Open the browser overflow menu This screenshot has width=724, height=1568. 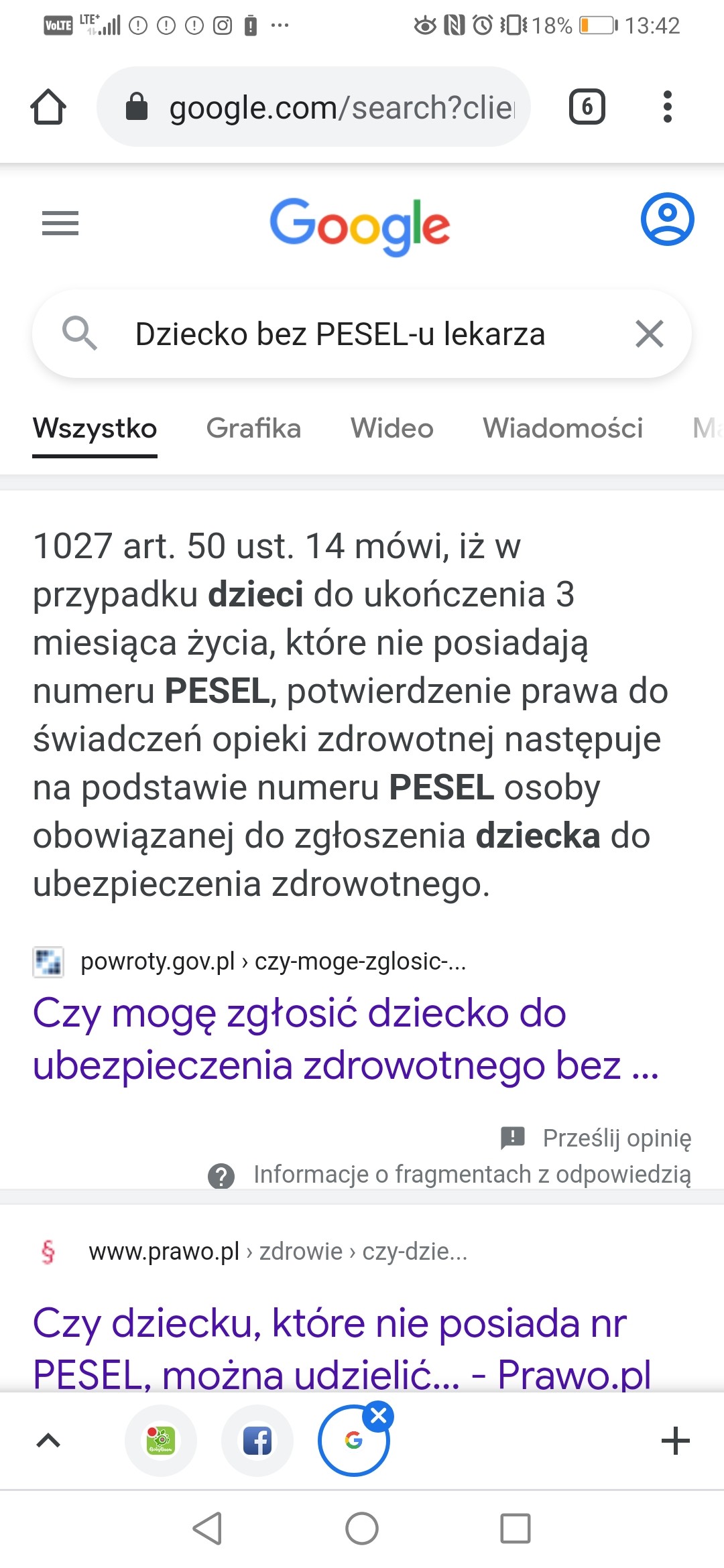coord(667,107)
